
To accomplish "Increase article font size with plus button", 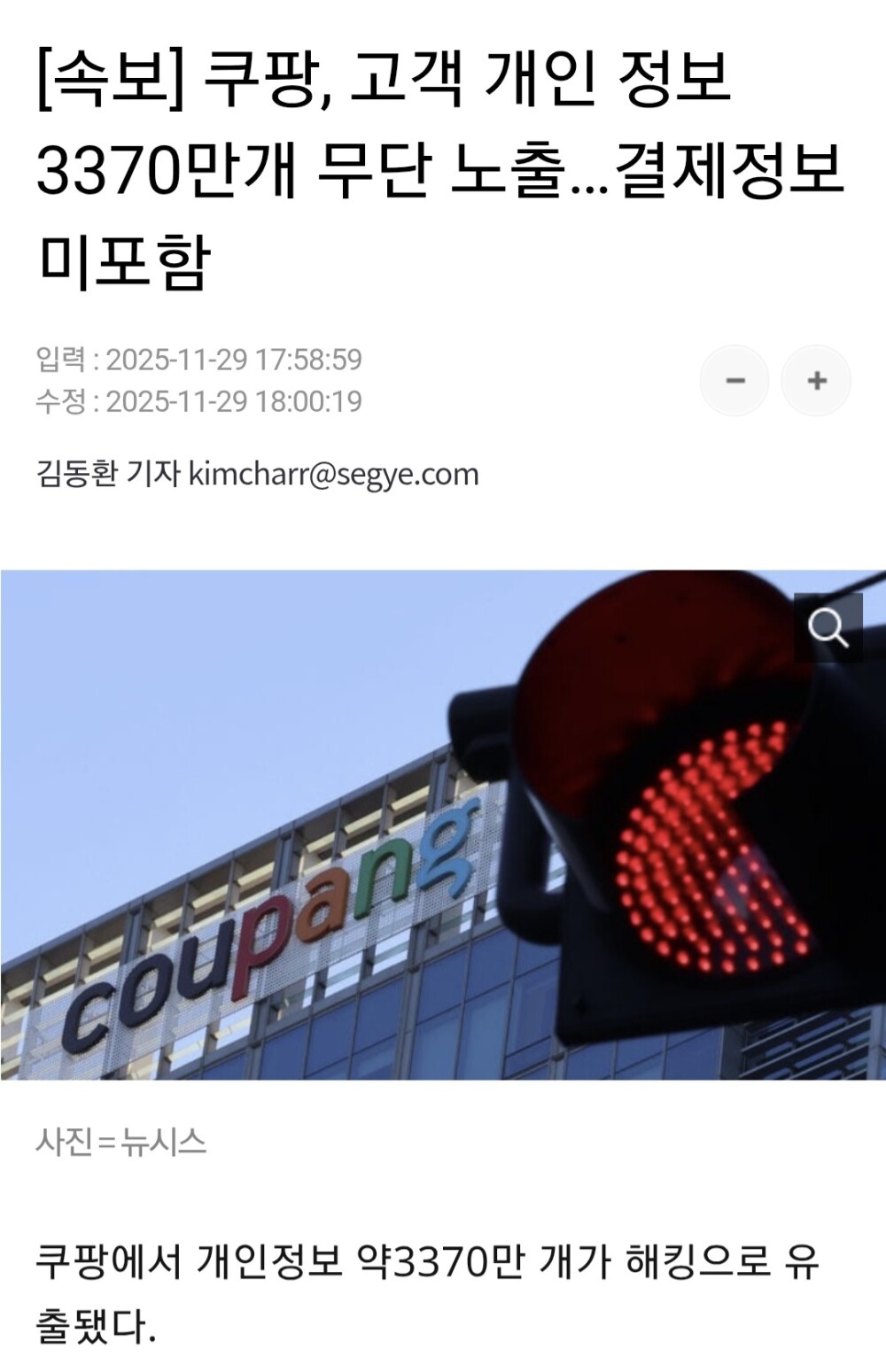I will click(x=817, y=381).
